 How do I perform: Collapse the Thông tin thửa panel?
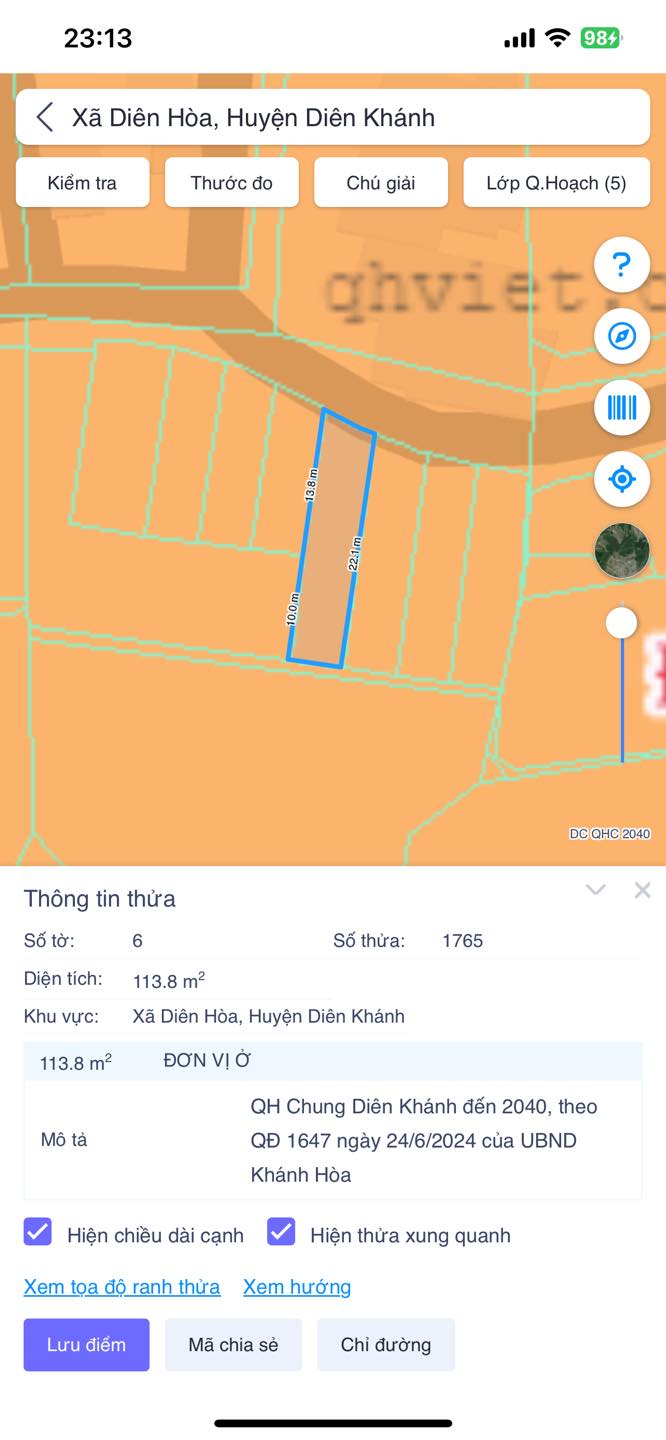pyautogui.click(x=596, y=890)
